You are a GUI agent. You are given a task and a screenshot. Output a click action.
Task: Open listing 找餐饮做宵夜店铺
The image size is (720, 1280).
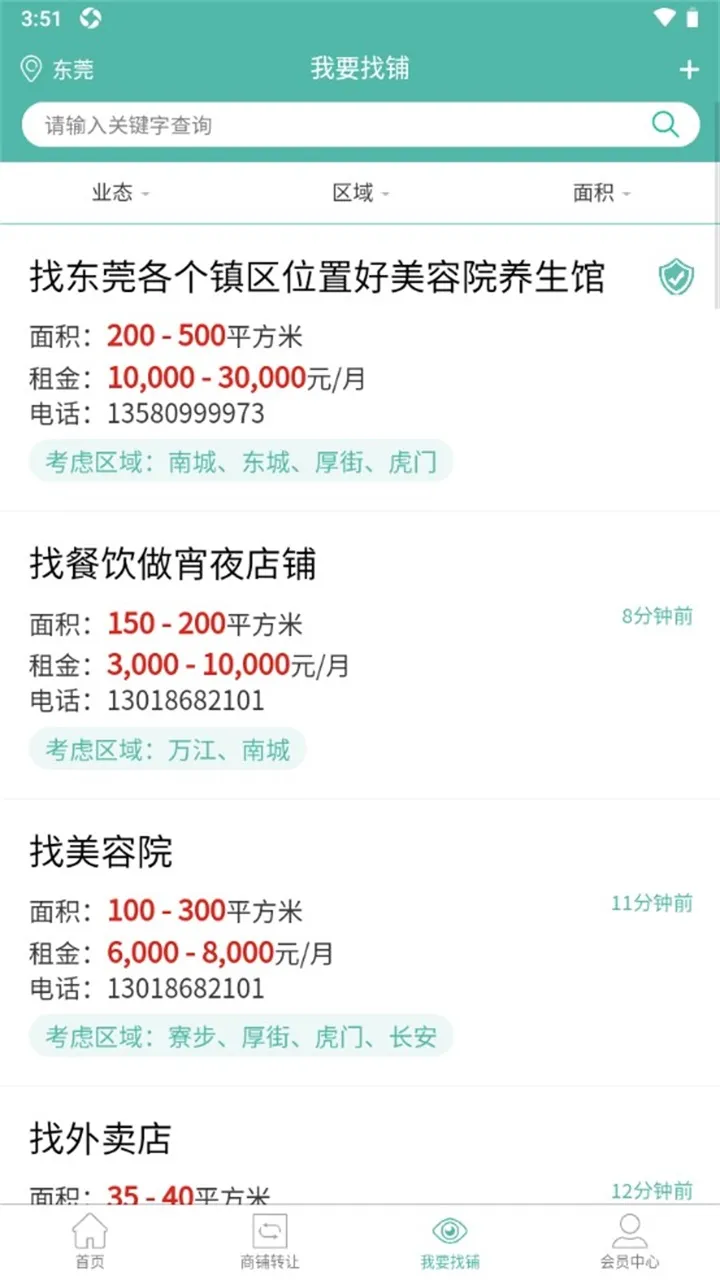[x=172, y=565]
